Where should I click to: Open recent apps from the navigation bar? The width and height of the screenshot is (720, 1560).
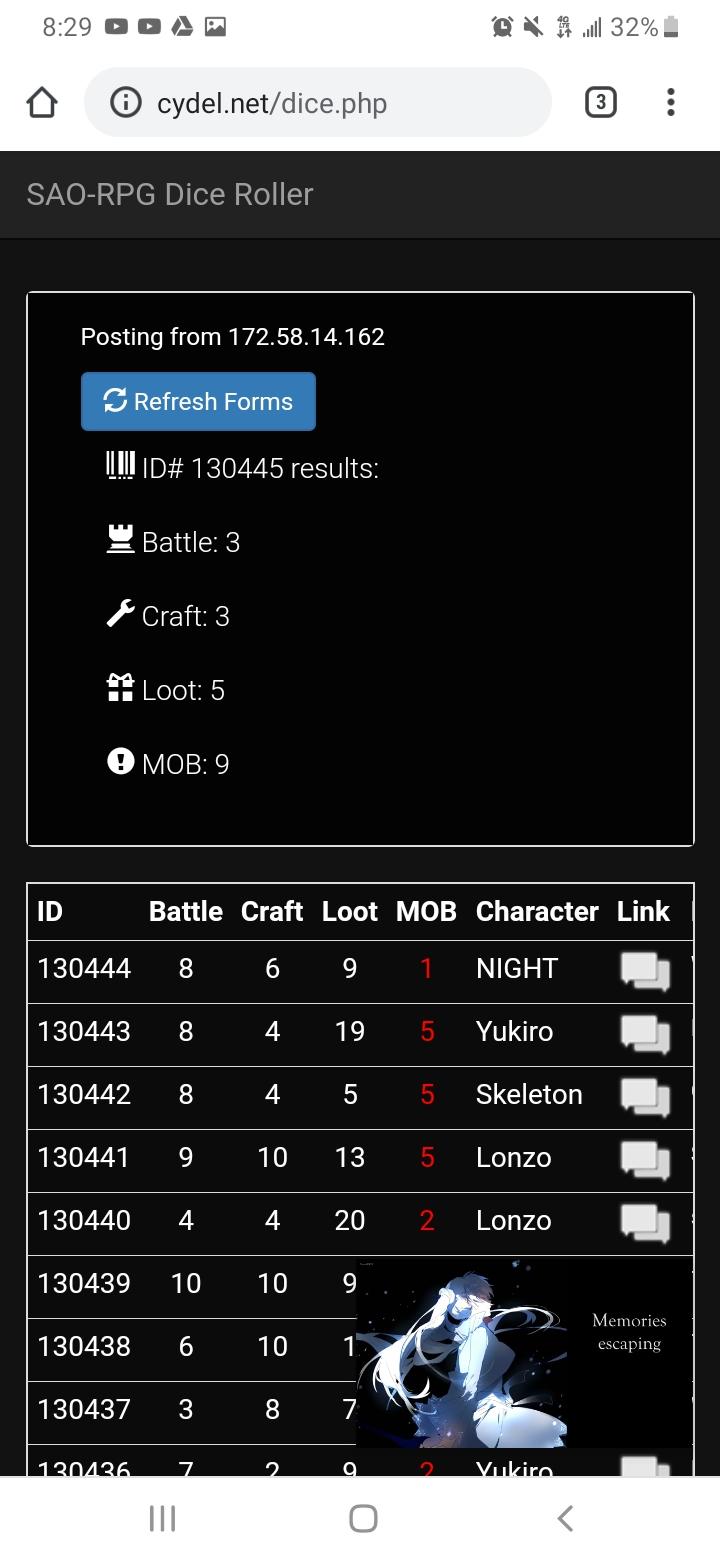[162, 1518]
